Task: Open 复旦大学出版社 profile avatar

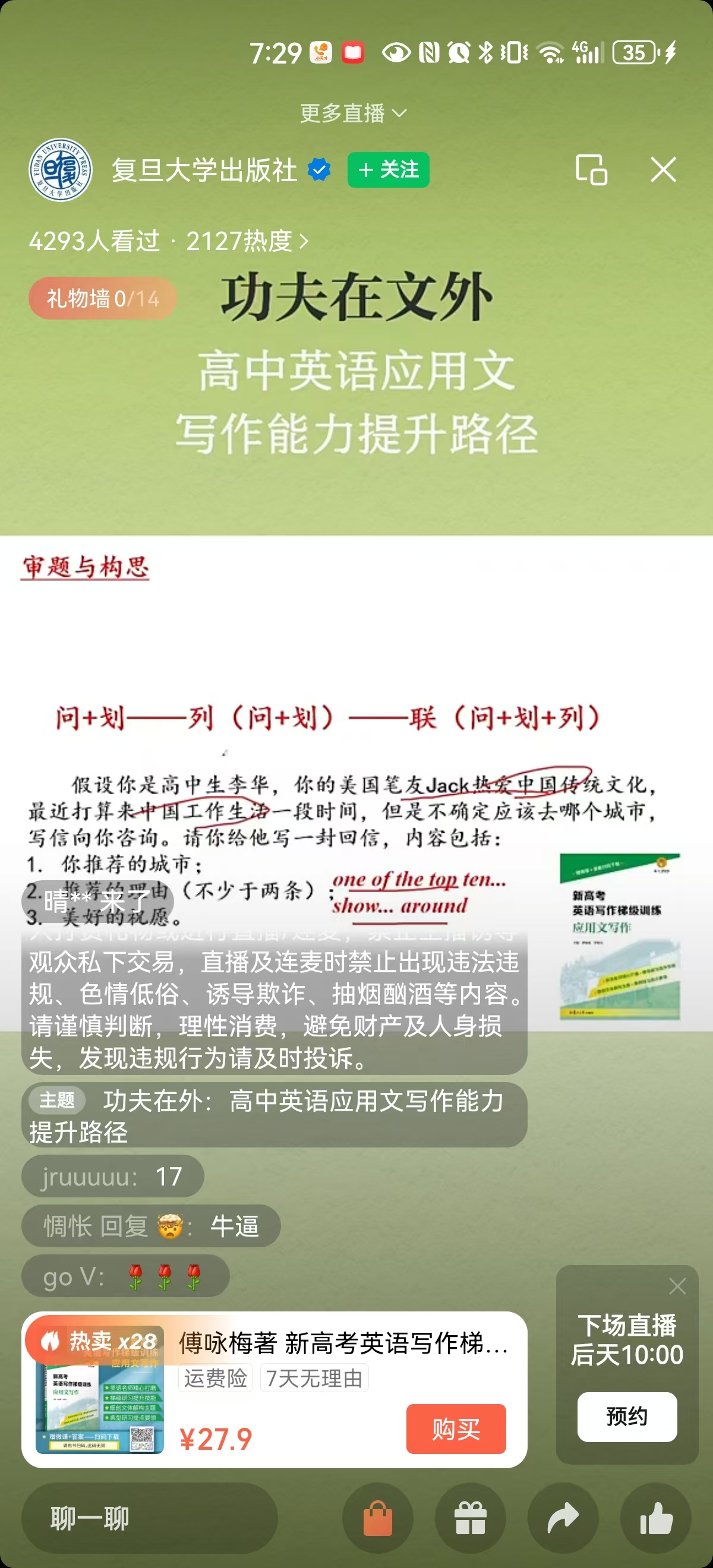Action: pyautogui.click(x=60, y=169)
